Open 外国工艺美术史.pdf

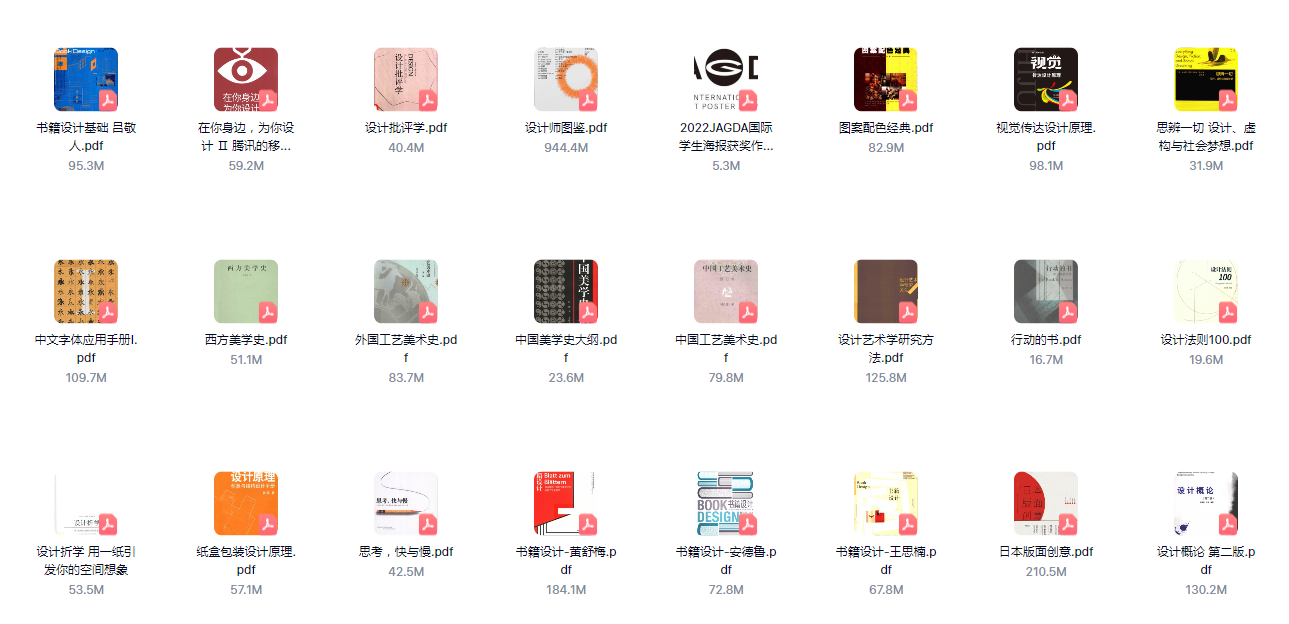406,291
